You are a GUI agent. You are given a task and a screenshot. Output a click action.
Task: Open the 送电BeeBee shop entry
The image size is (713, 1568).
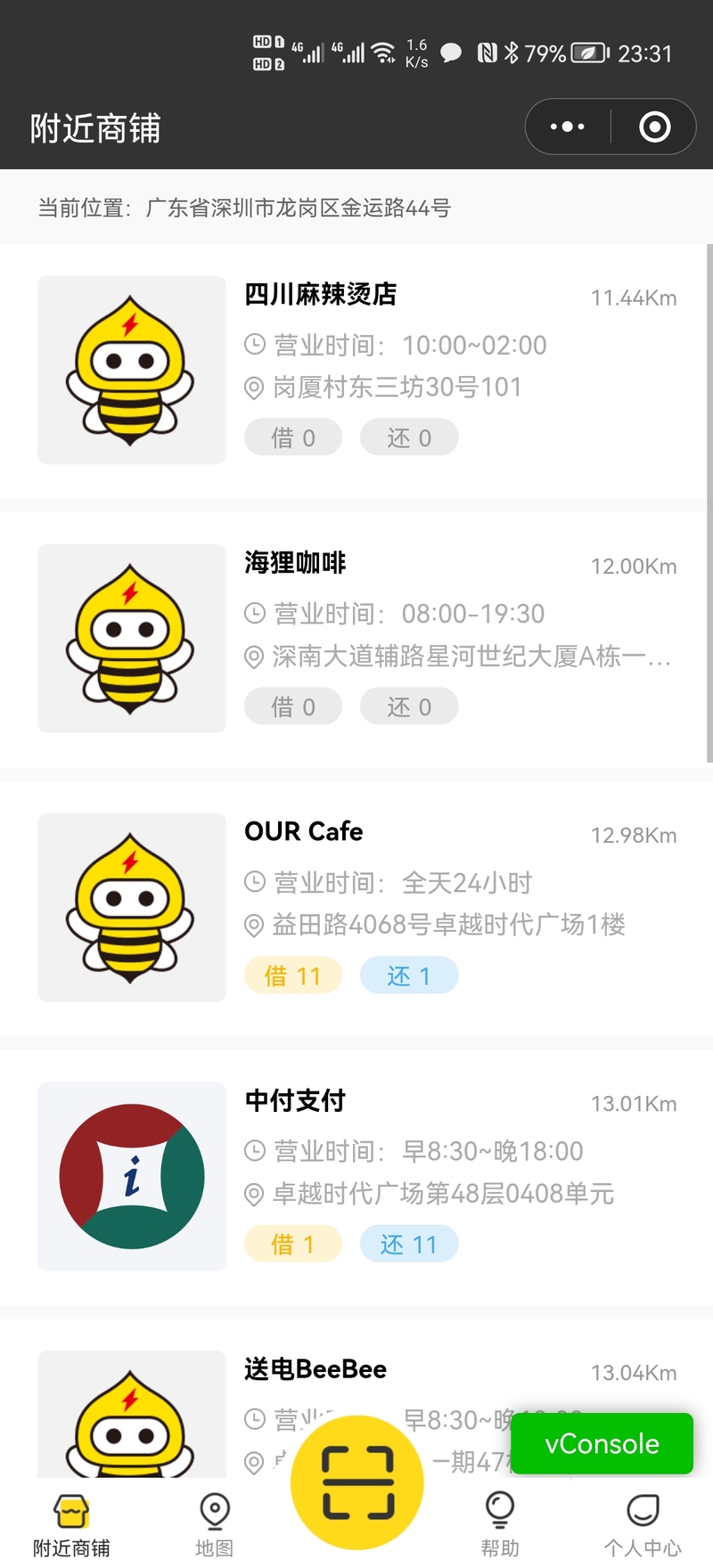[356, 1399]
